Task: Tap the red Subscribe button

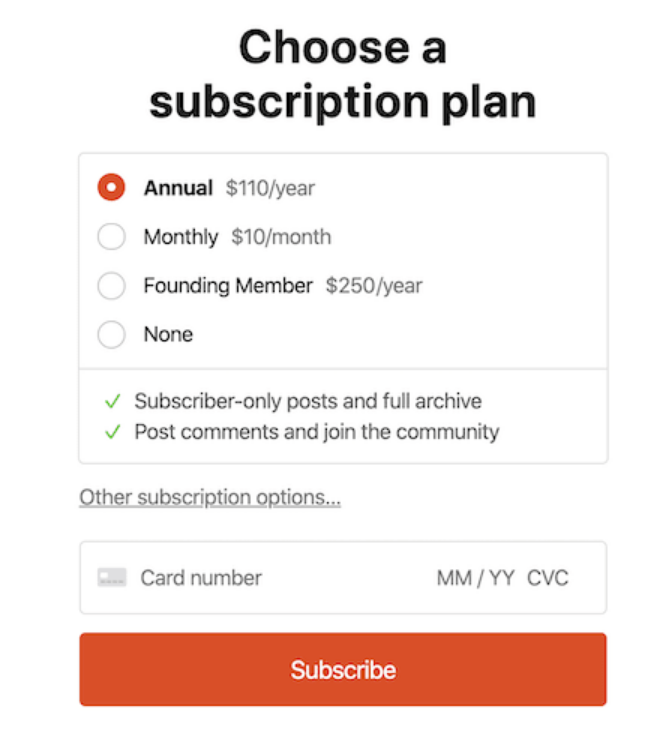Action: tap(343, 670)
